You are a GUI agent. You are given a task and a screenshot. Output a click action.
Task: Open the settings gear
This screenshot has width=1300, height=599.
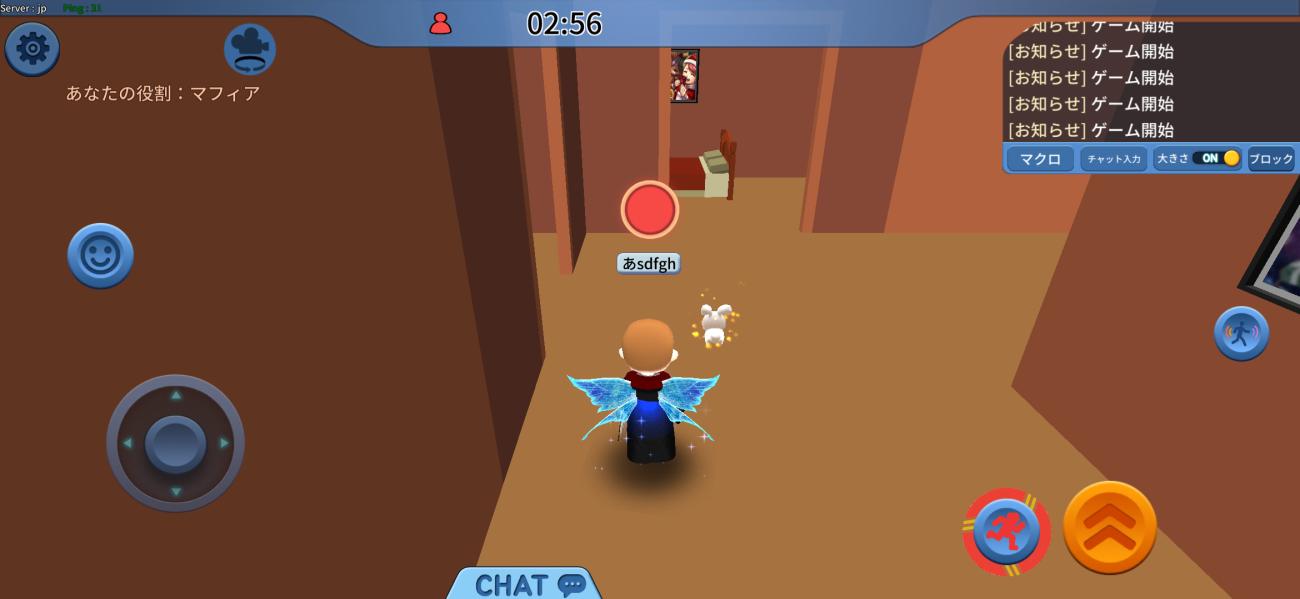pyautogui.click(x=32, y=49)
